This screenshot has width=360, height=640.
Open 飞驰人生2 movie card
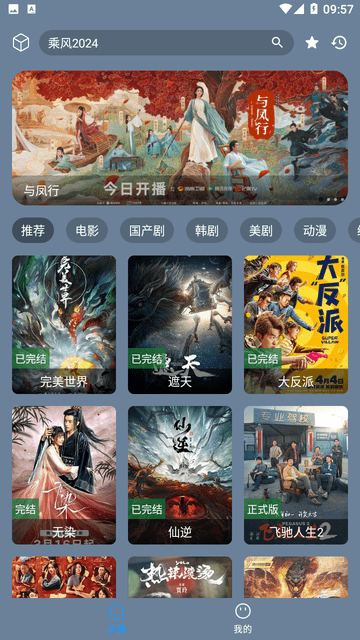[x=296, y=475]
